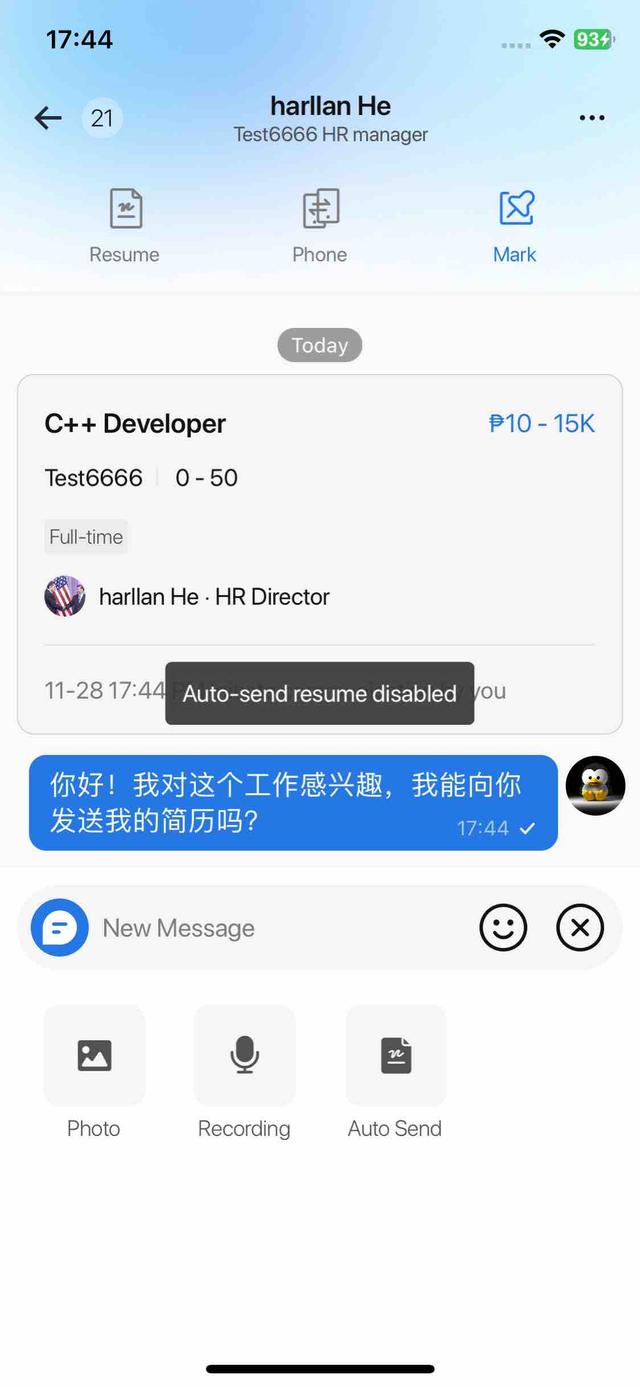
Task: Toggle Auto Send resume
Action: tap(395, 1072)
